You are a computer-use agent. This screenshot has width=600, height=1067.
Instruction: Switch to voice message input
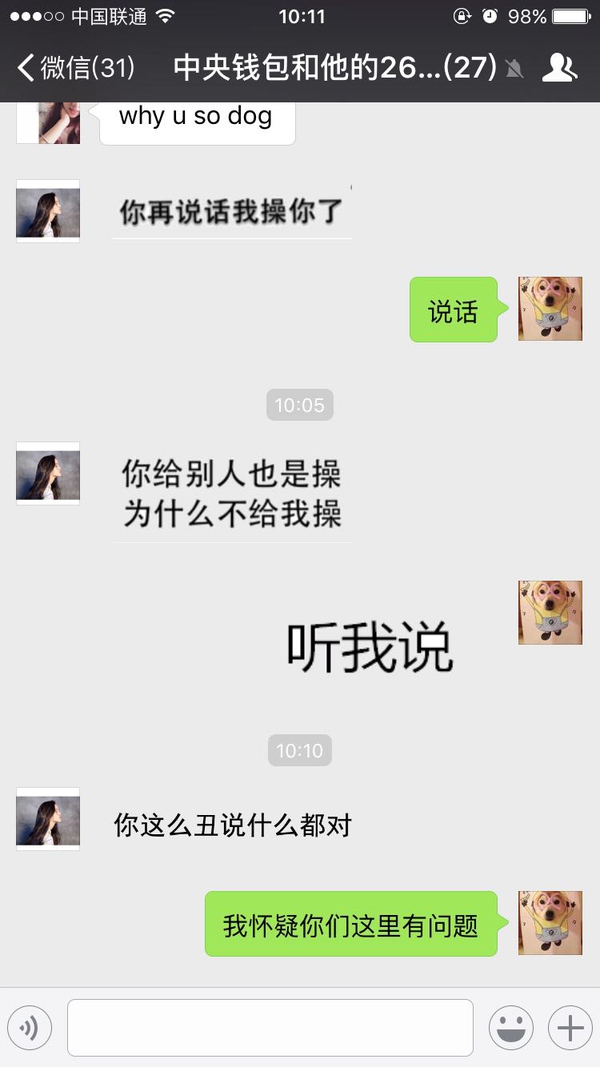(29, 1027)
